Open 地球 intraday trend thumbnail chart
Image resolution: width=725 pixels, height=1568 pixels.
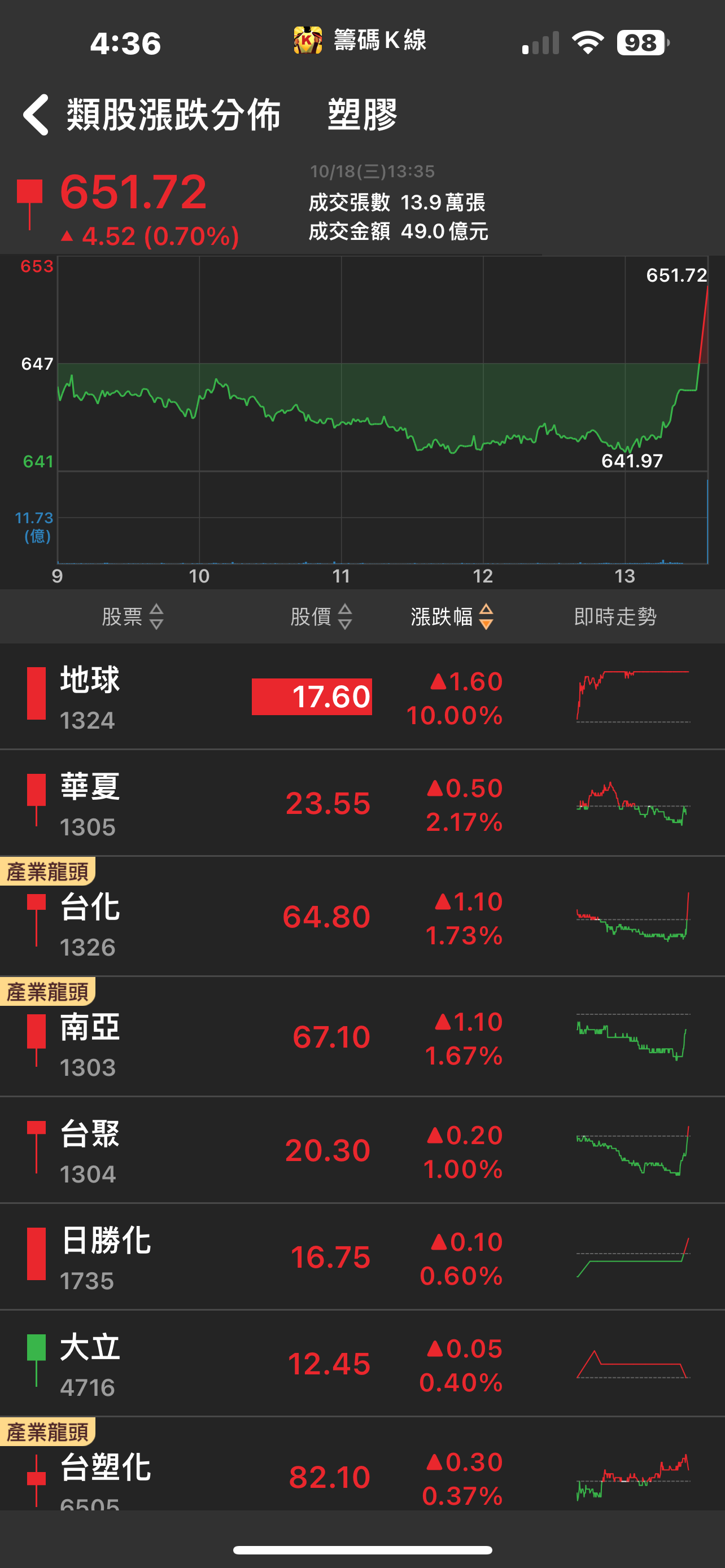[x=632, y=697]
